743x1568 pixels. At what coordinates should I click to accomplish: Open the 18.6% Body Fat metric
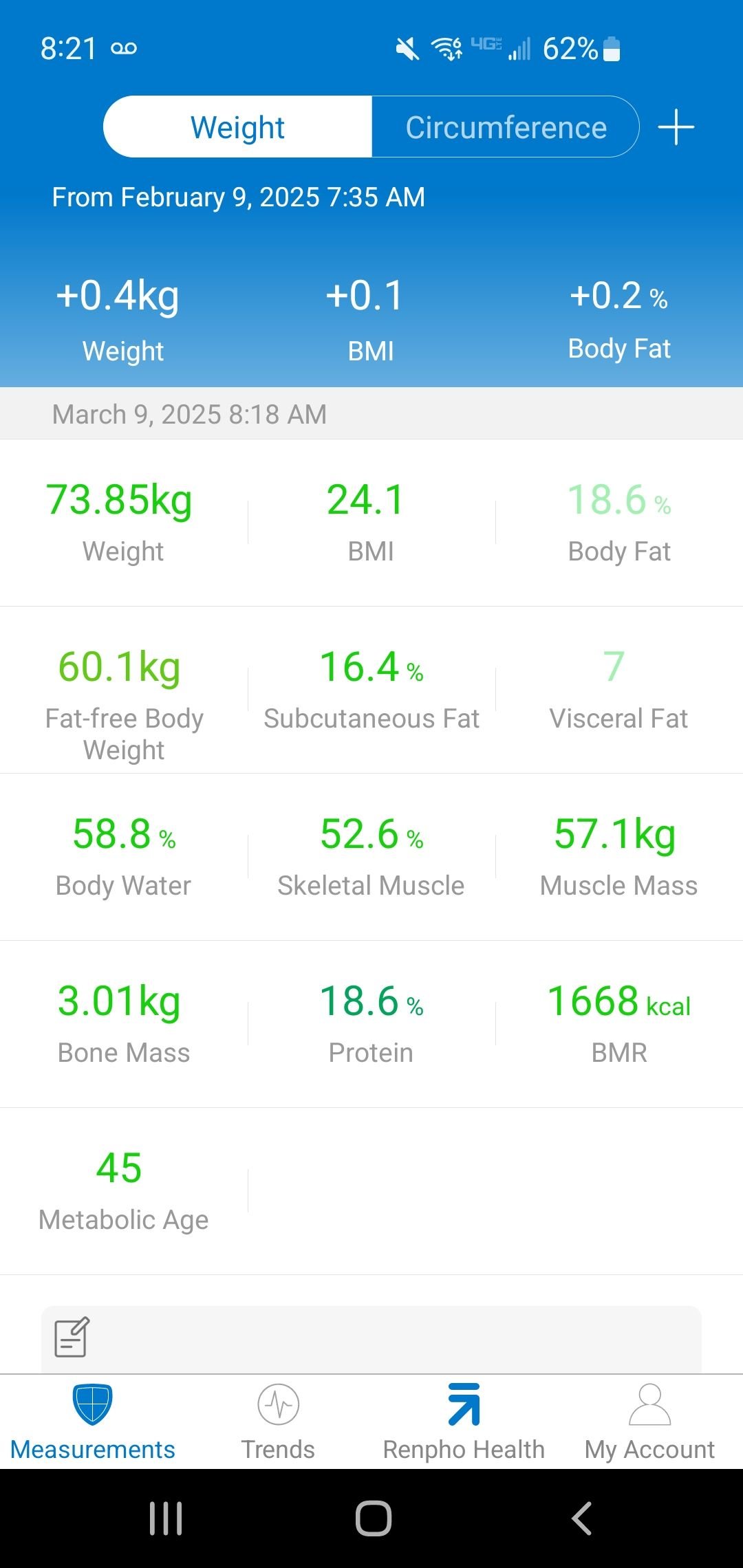[619, 523]
